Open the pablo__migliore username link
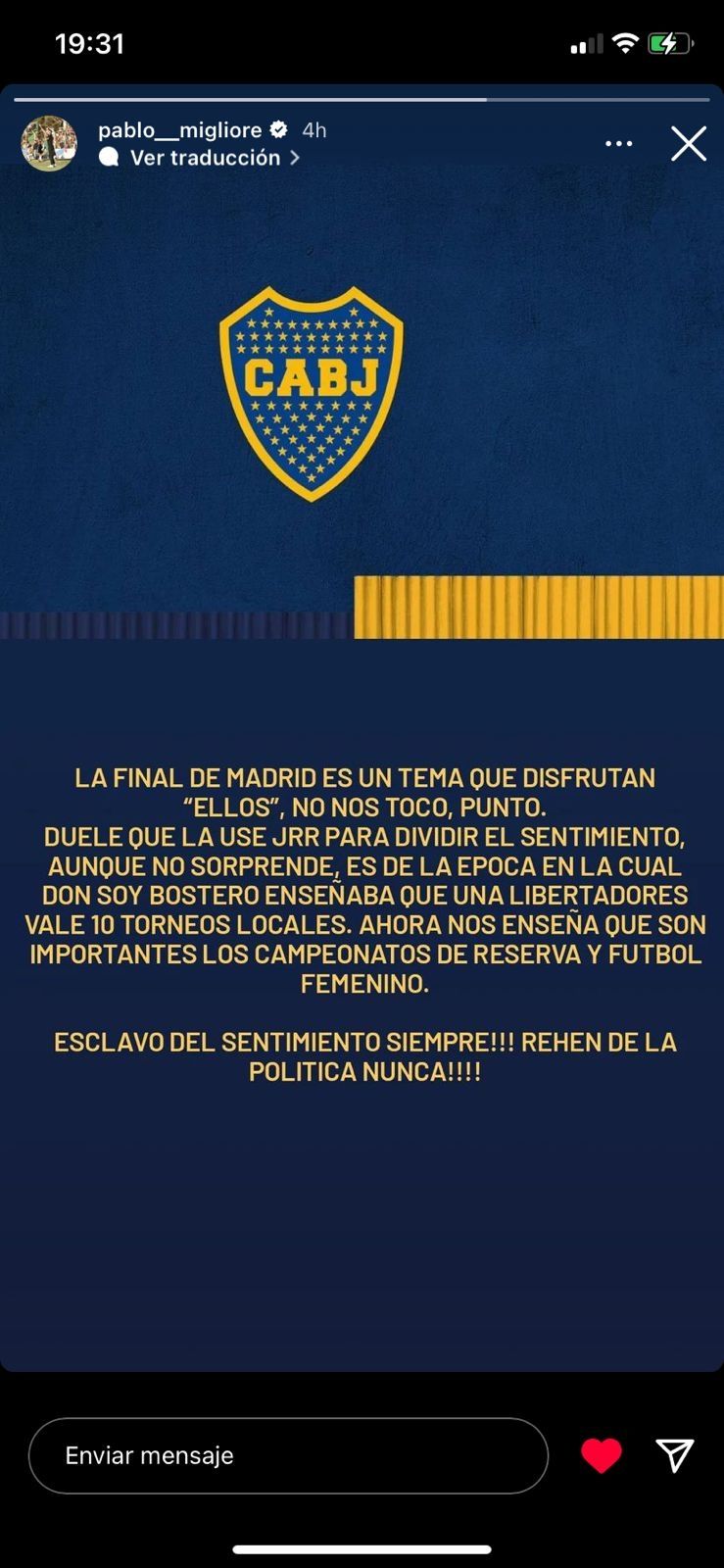 180,129
